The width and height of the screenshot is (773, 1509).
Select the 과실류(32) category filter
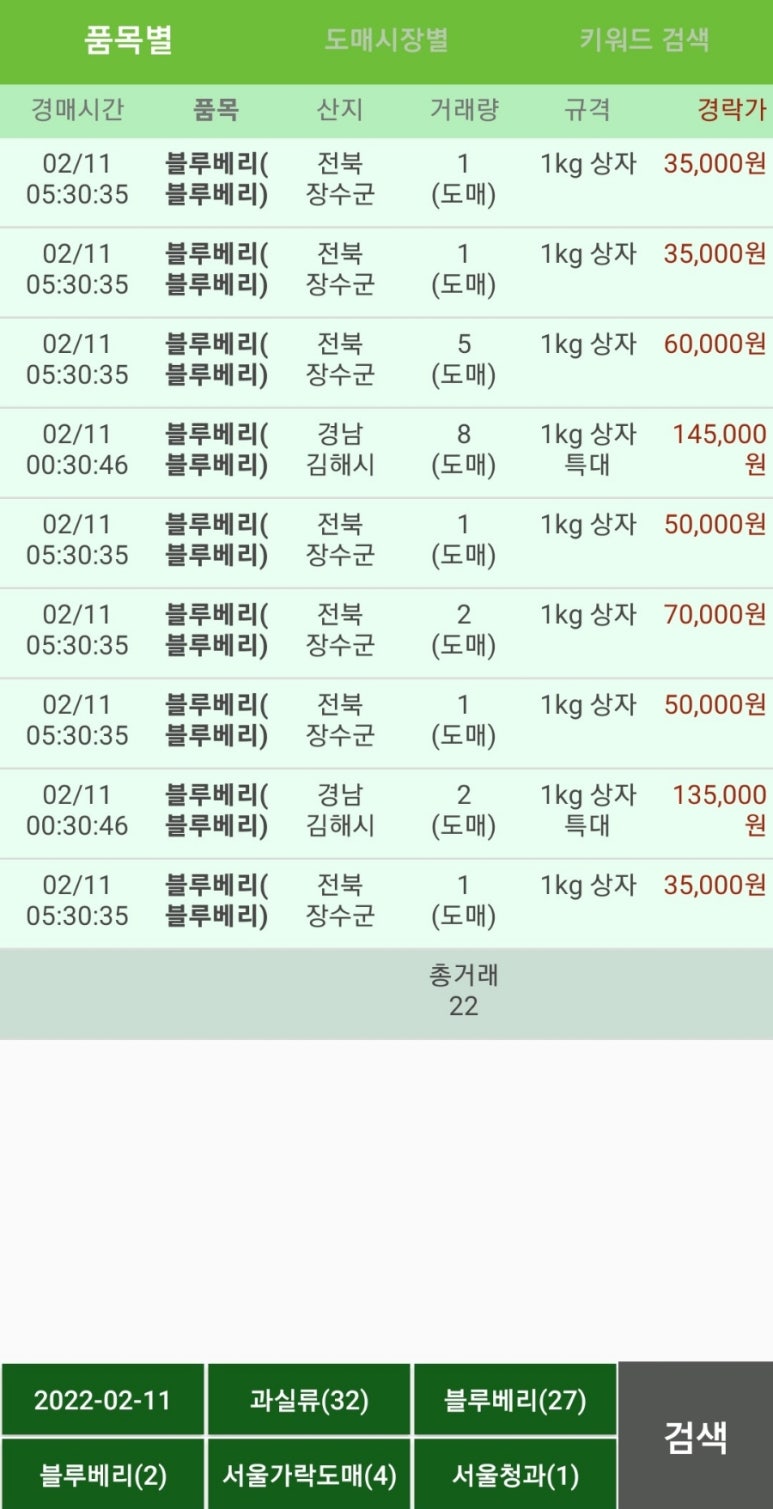pyautogui.click(x=308, y=1400)
